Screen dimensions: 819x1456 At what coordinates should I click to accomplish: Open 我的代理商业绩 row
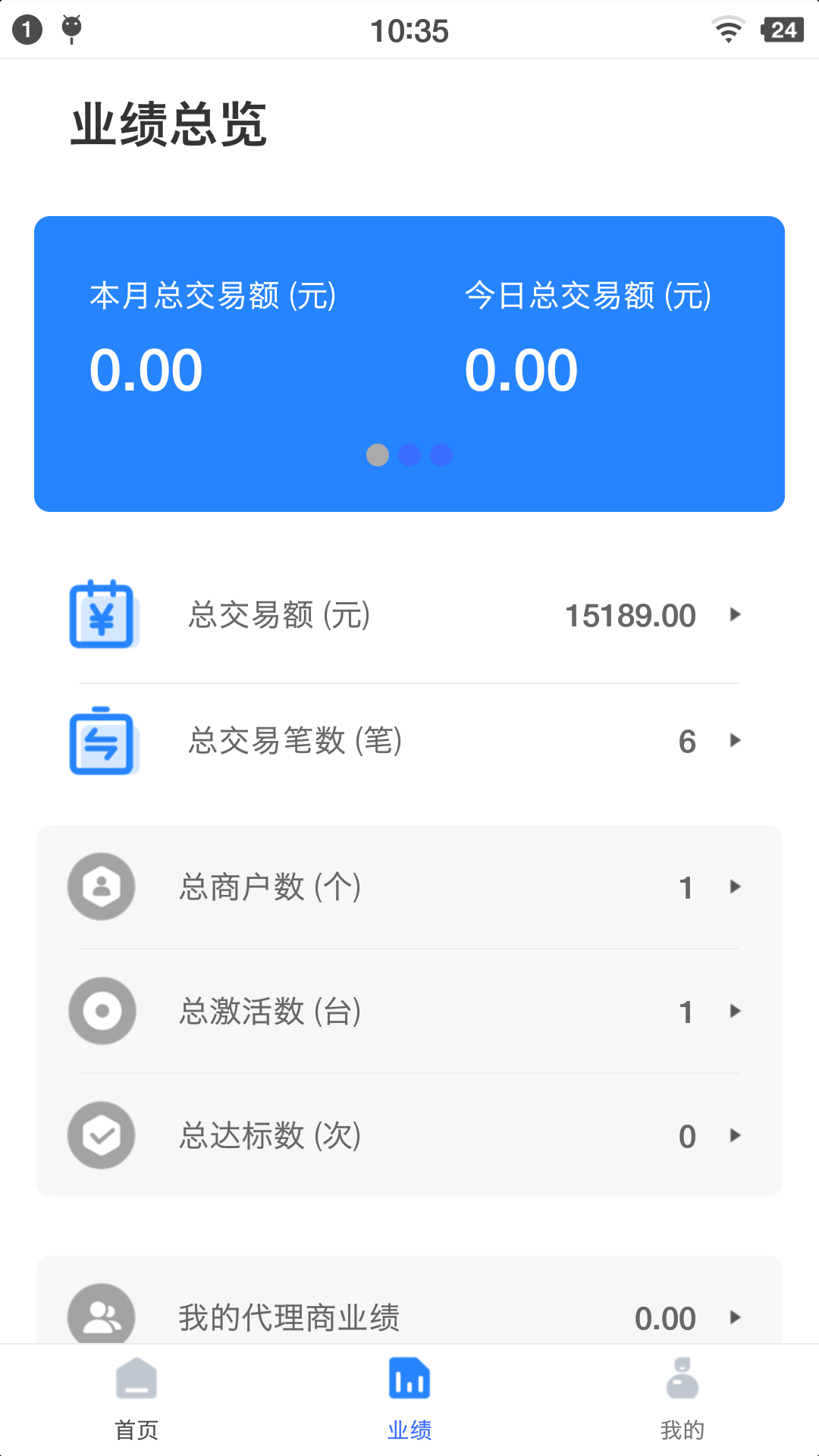(x=409, y=1316)
